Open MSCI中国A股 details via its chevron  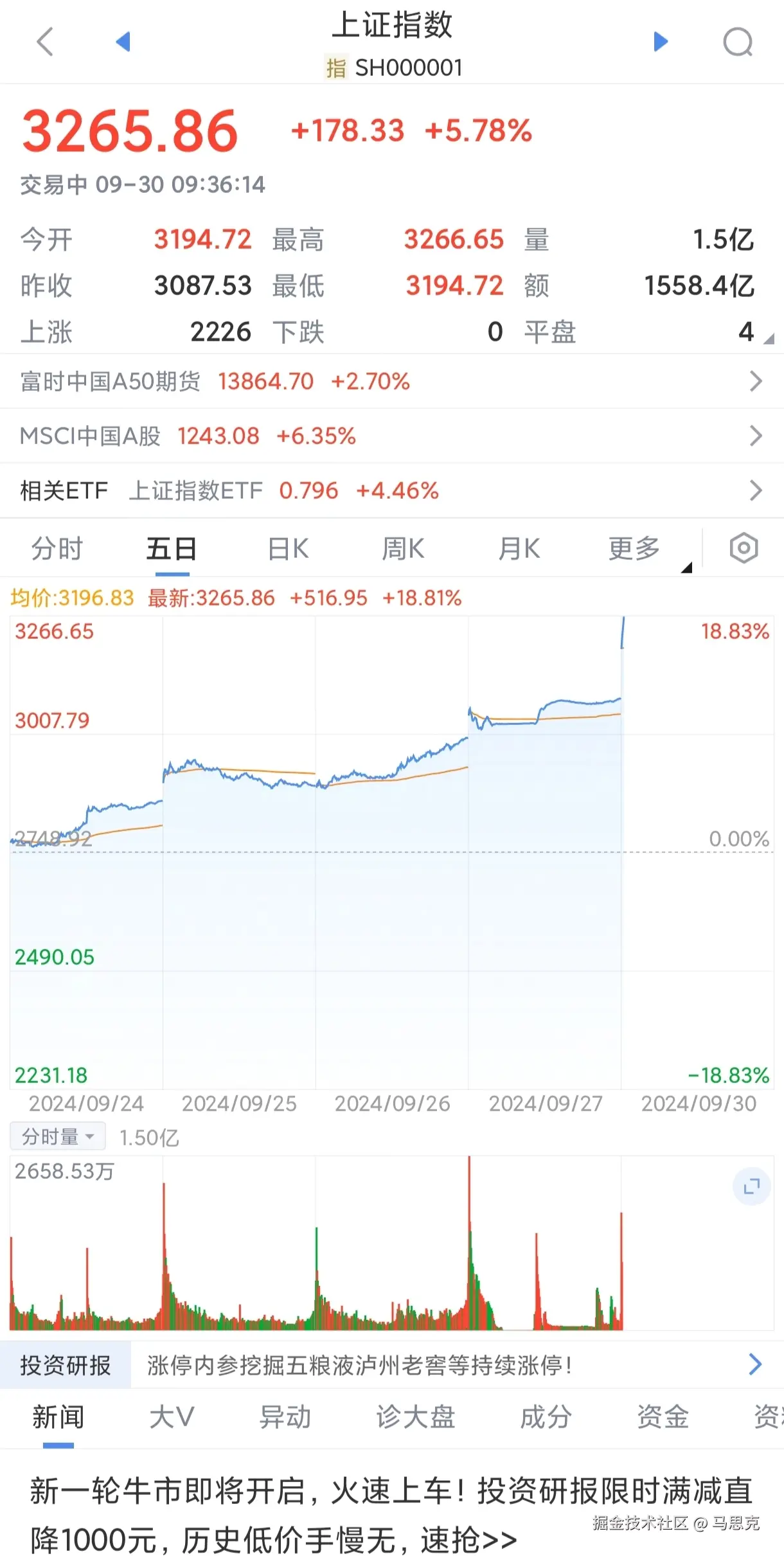click(x=756, y=436)
